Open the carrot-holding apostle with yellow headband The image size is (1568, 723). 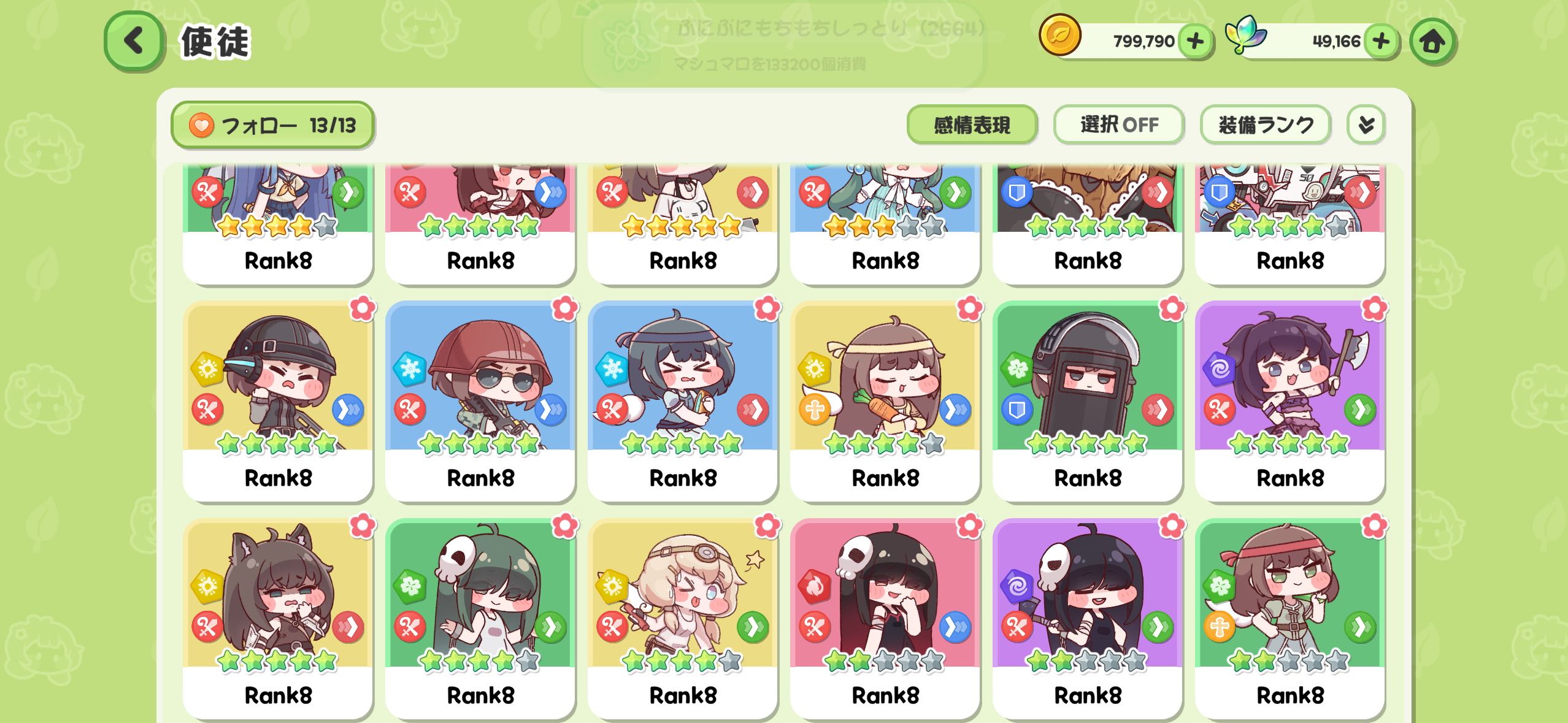pyautogui.click(x=885, y=392)
